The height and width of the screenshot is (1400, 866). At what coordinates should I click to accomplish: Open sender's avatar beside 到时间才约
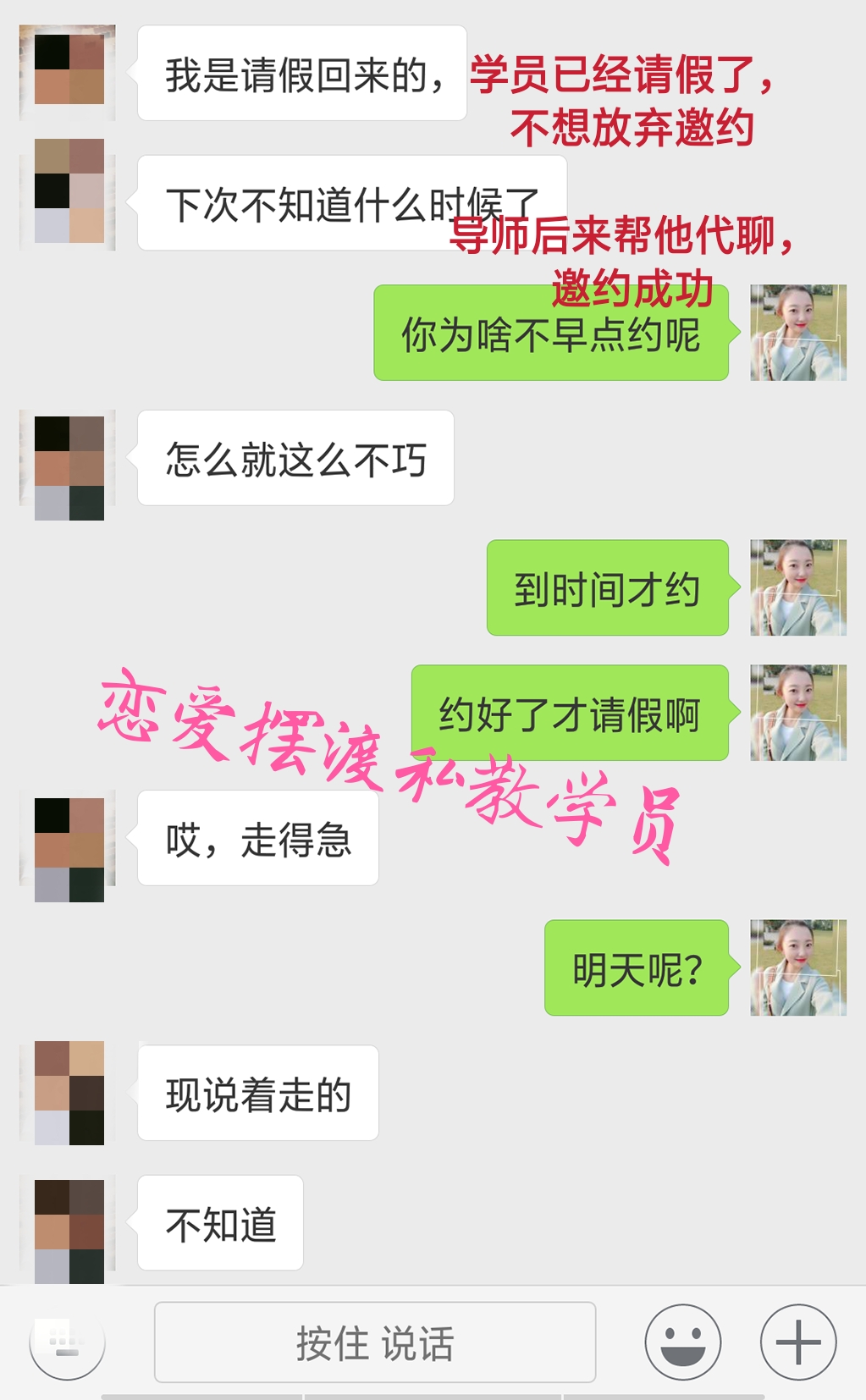(x=797, y=587)
